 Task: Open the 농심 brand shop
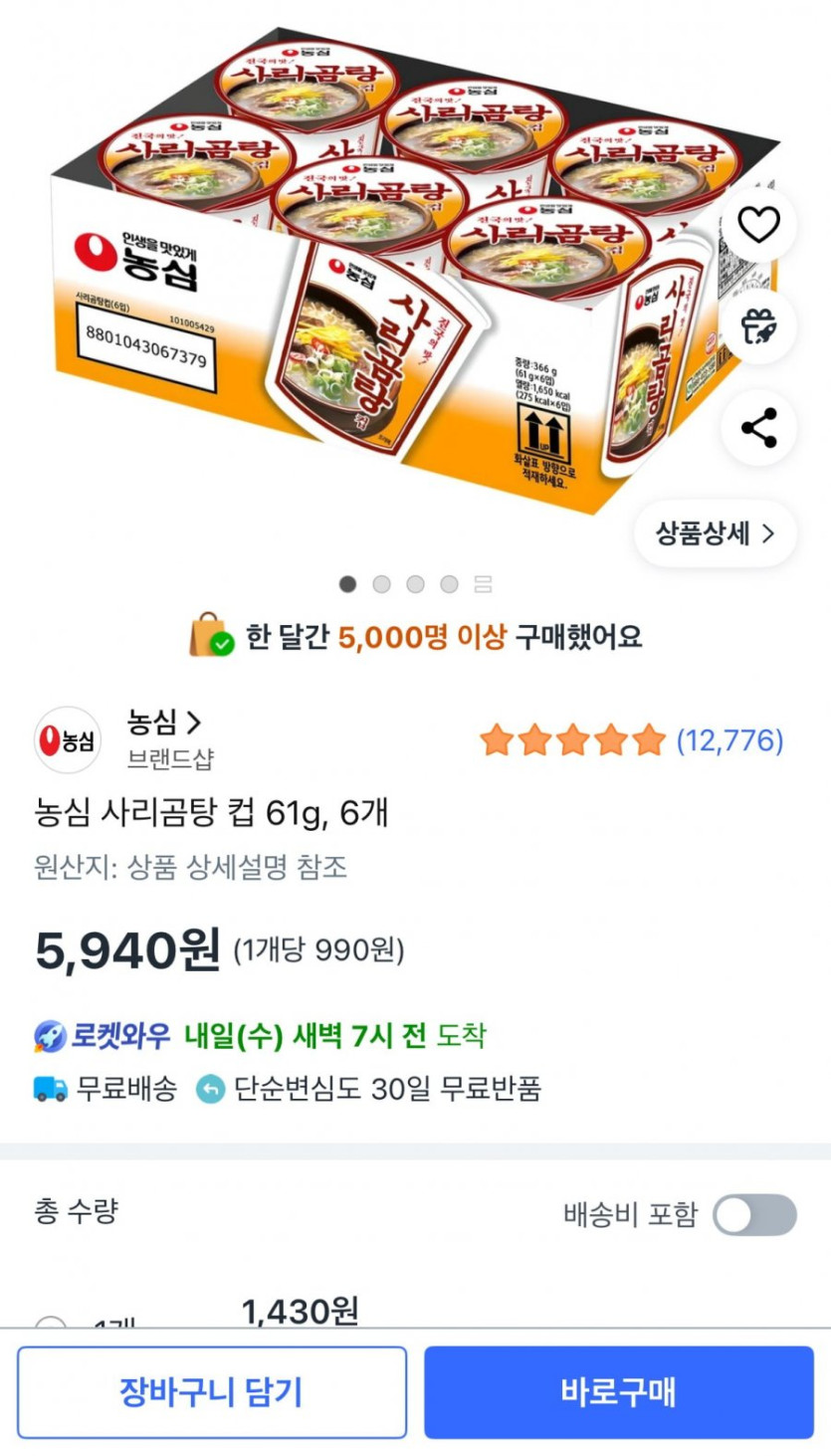click(164, 723)
